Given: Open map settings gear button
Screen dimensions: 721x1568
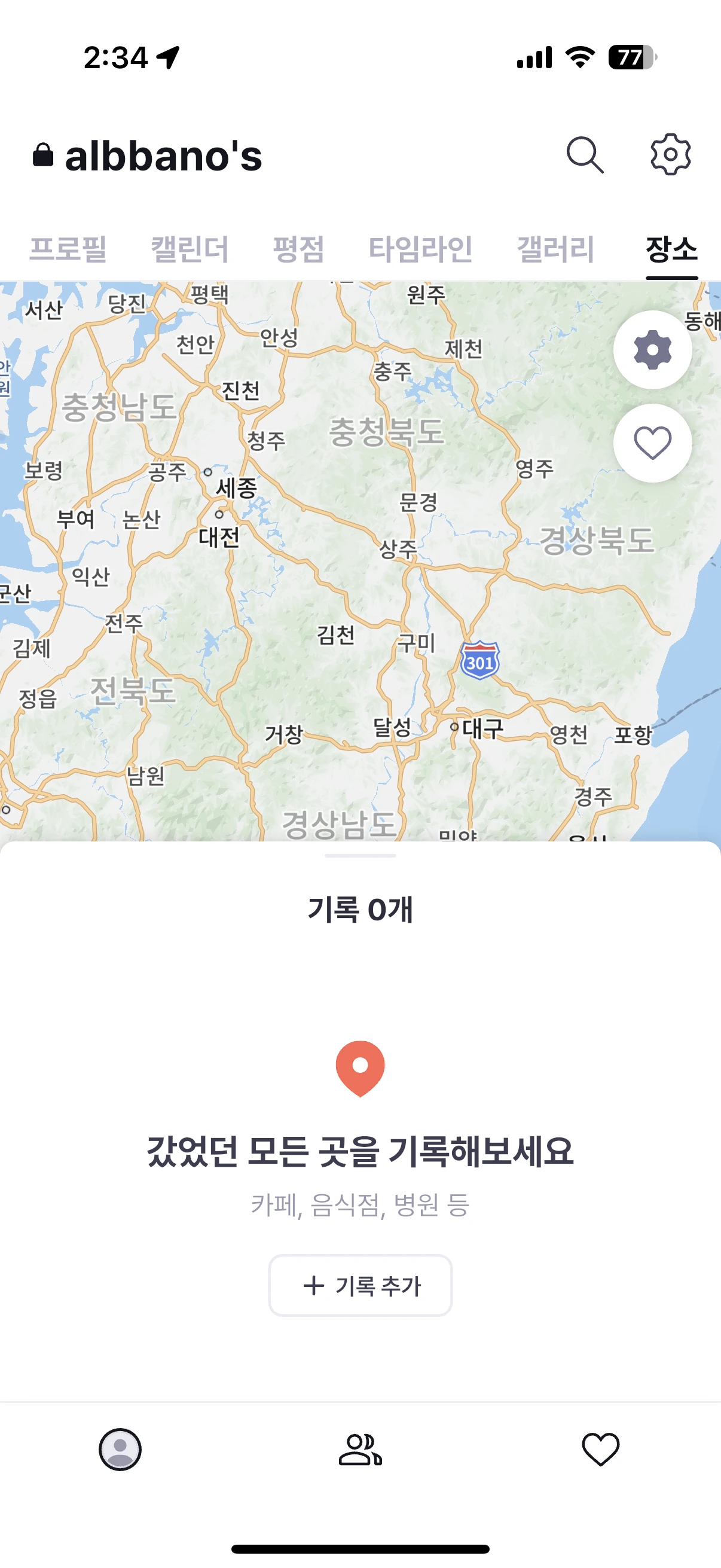Looking at the screenshot, I should click(x=652, y=350).
